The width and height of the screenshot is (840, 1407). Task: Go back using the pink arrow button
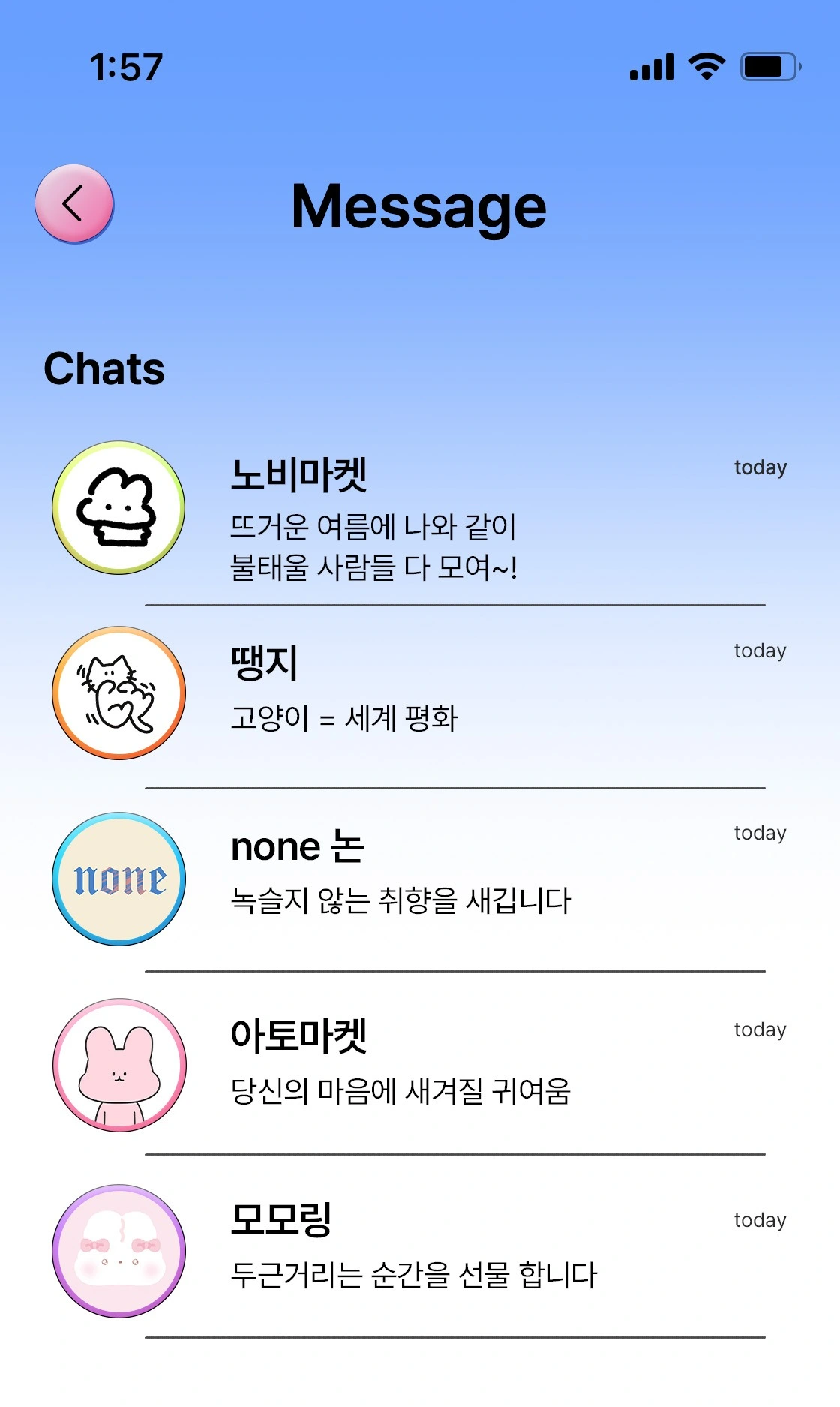tap(74, 203)
